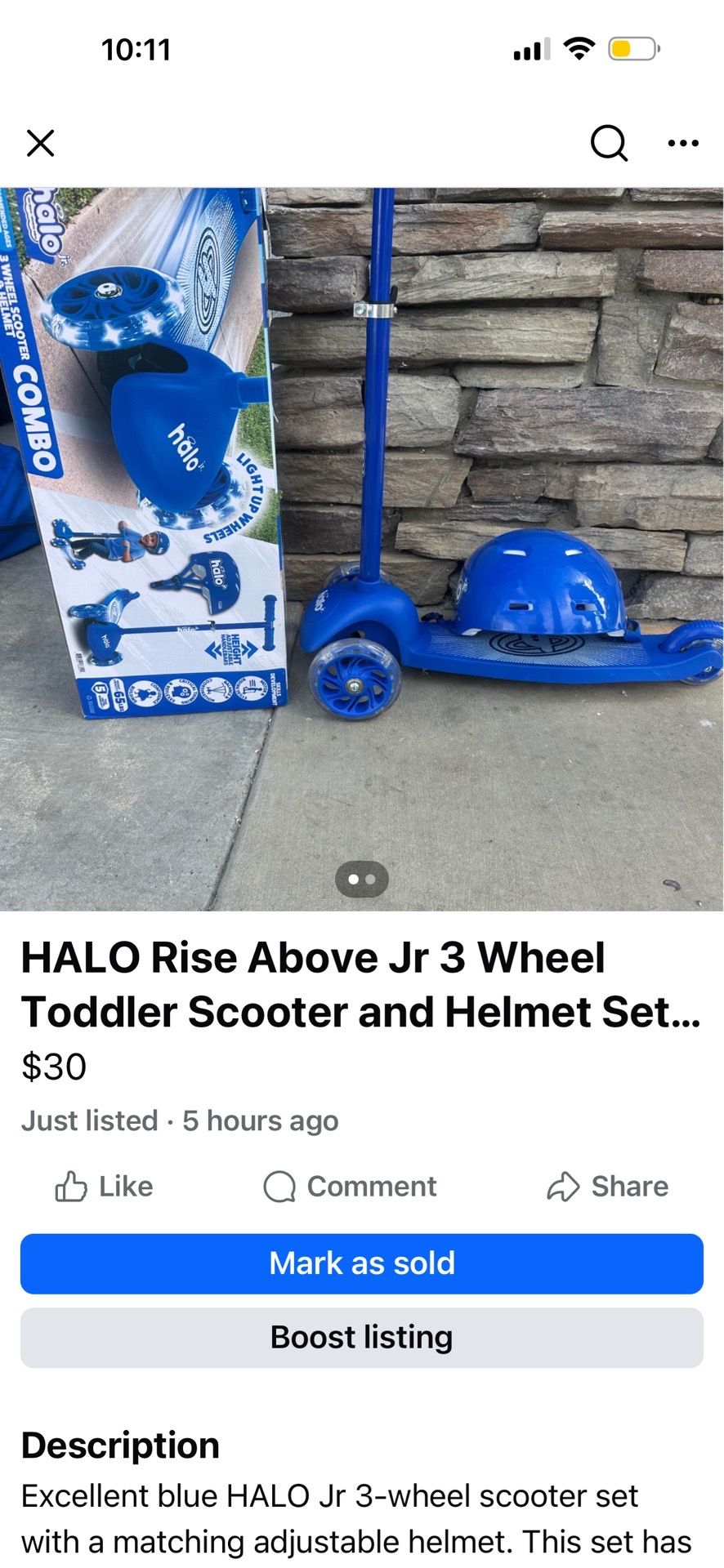This screenshot has width=724, height=1568.
Task: Boost this listing
Action: coord(362,1338)
